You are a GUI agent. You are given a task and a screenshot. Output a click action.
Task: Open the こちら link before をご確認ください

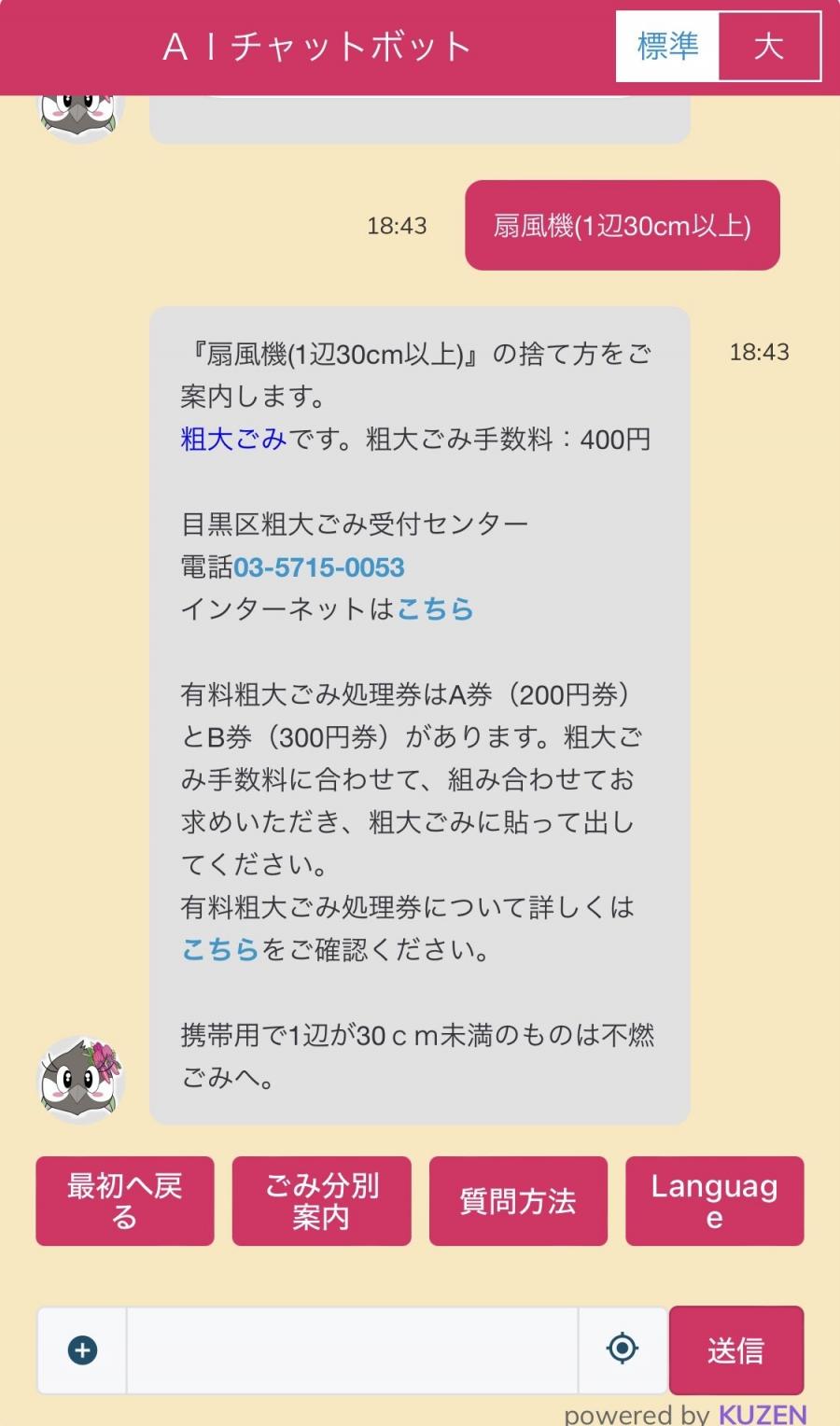pyautogui.click(x=219, y=950)
